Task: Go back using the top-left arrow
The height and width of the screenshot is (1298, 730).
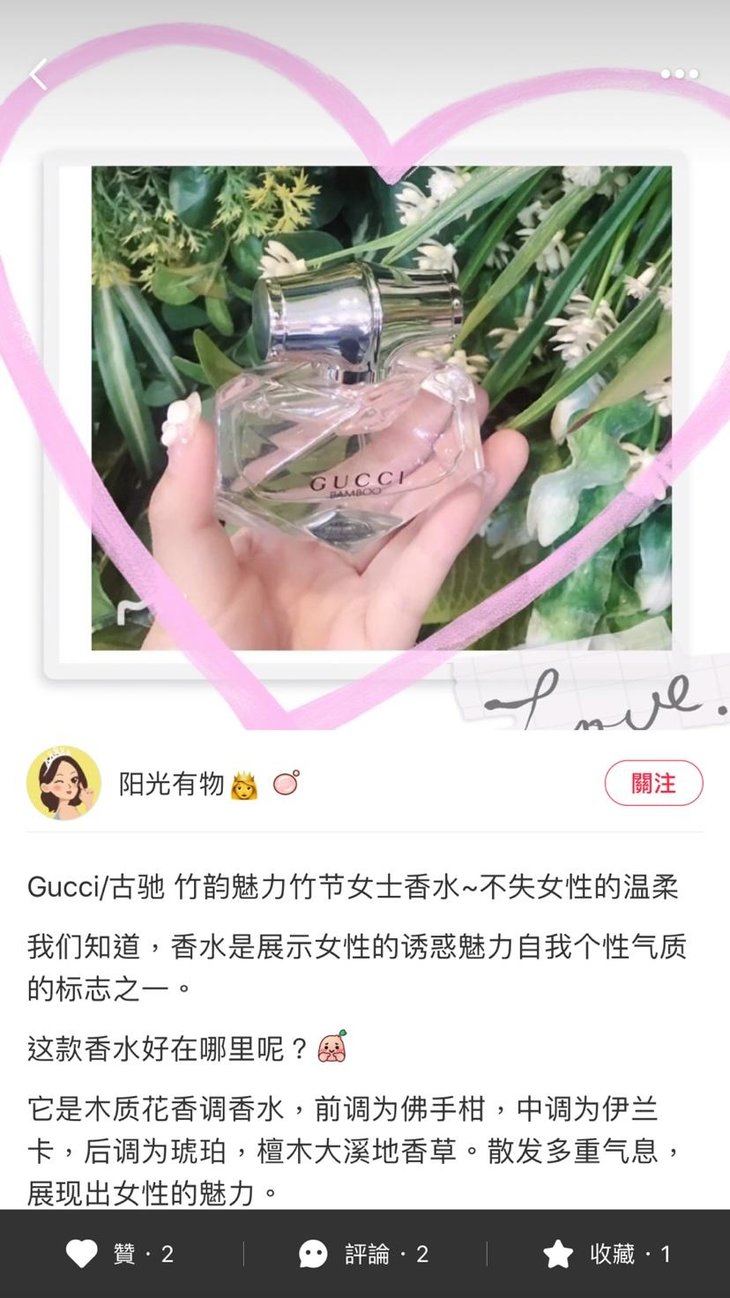Action: [39, 74]
